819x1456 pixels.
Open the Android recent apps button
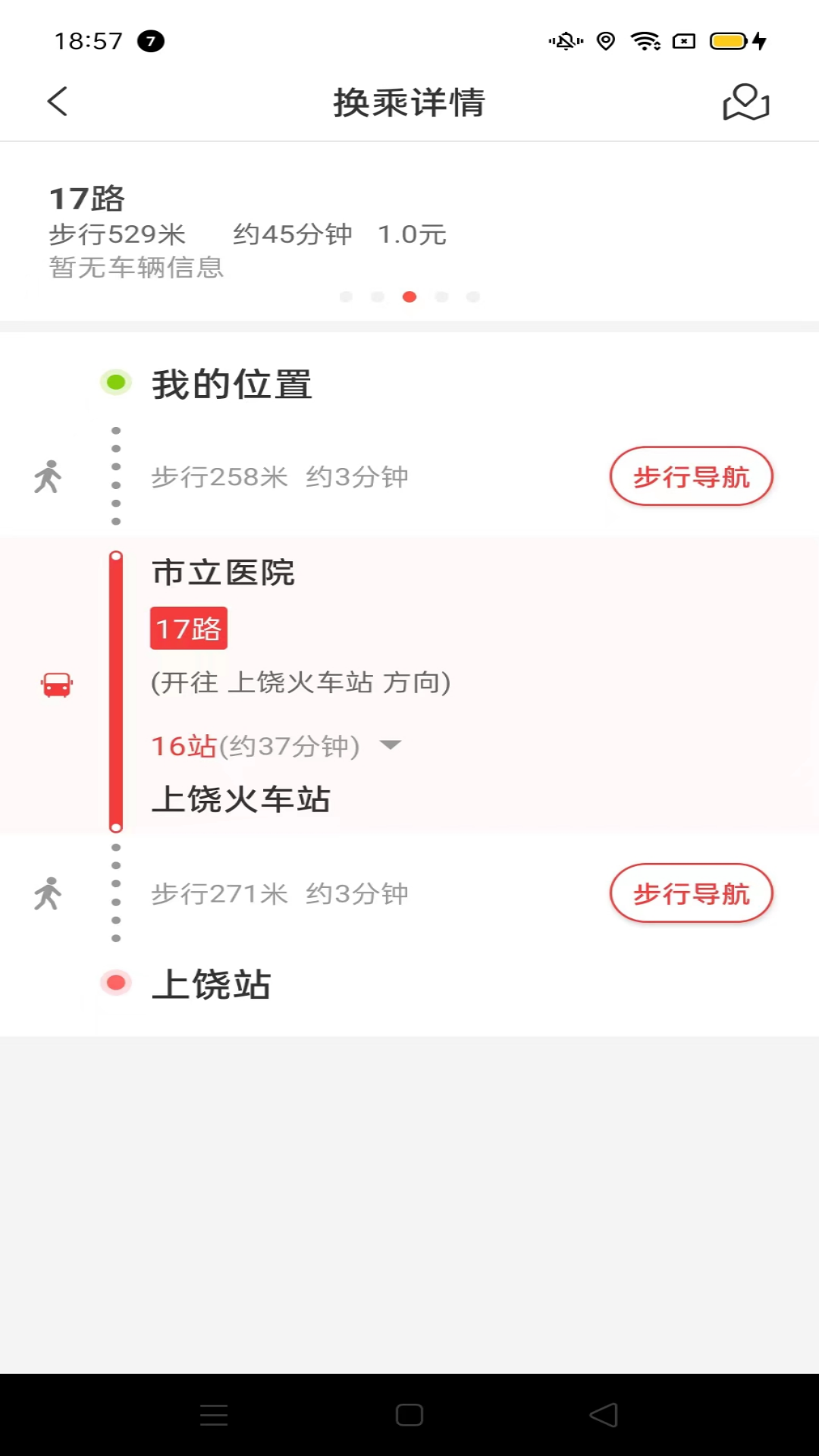point(215,1414)
